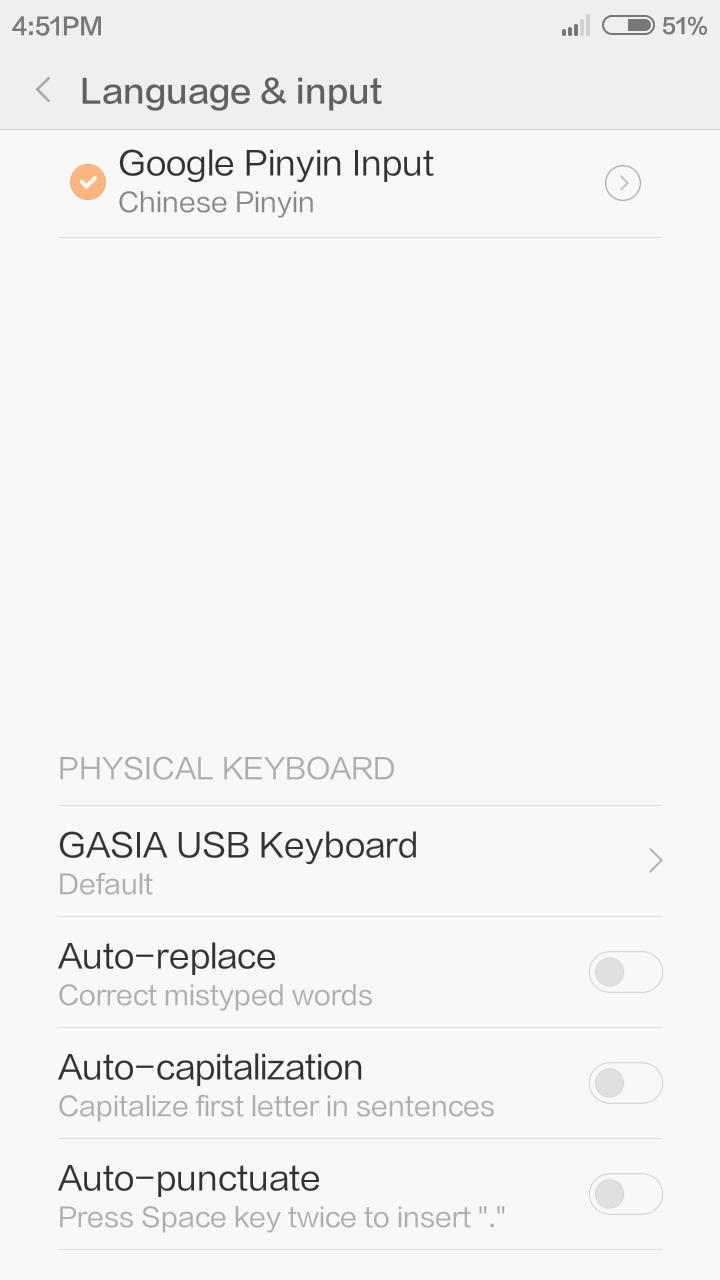The width and height of the screenshot is (720, 1280).
Task: Open Google Pinyin Input settings via circled arrow
Action: pyautogui.click(x=622, y=183)
